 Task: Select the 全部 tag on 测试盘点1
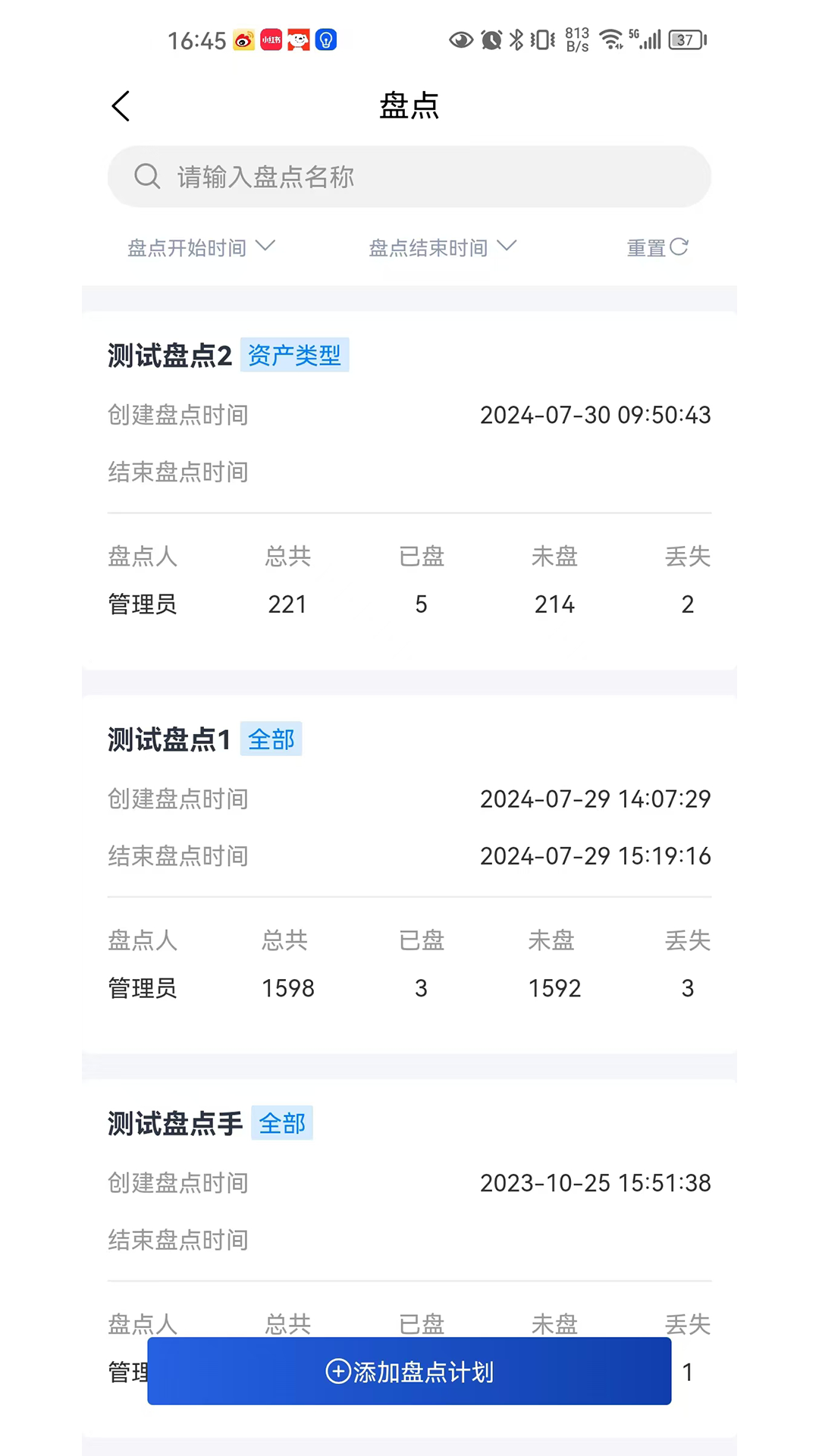271,739
